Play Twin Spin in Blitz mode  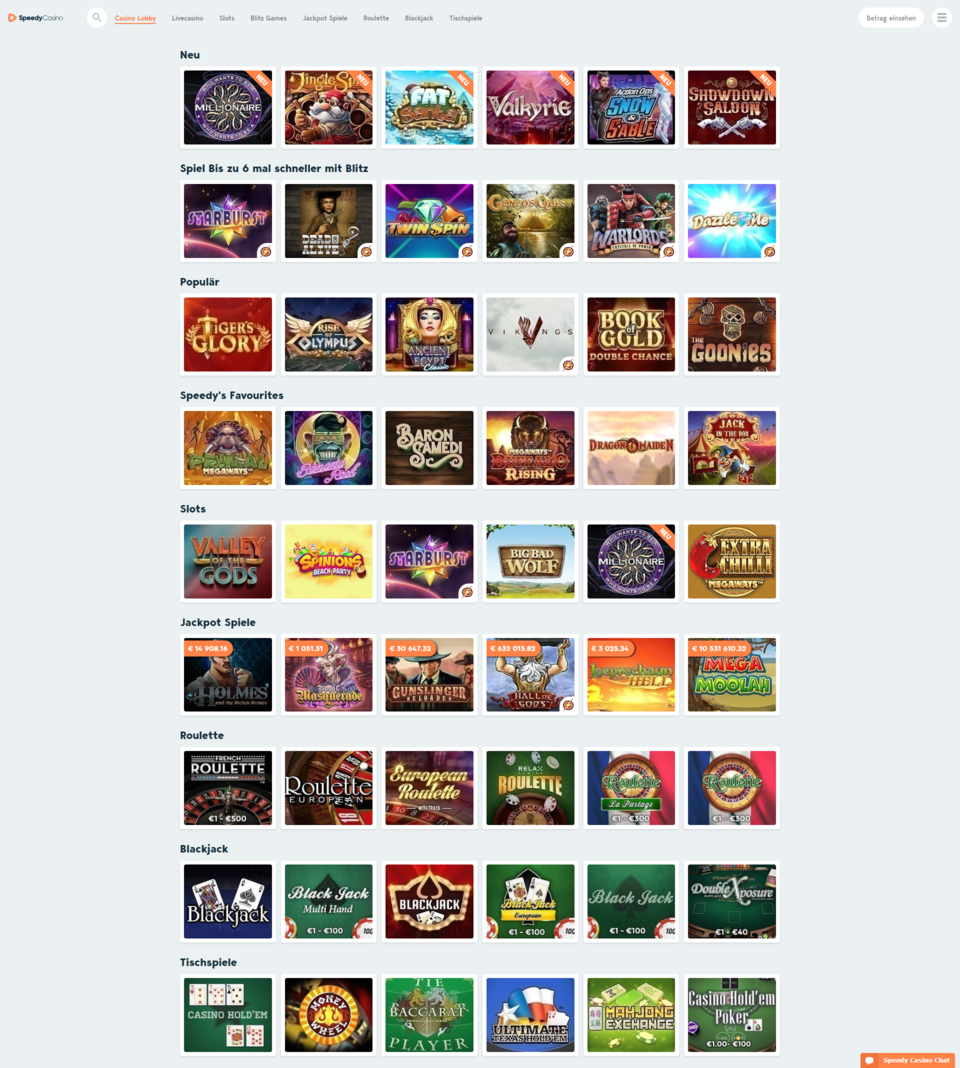(x=429, y=221)
